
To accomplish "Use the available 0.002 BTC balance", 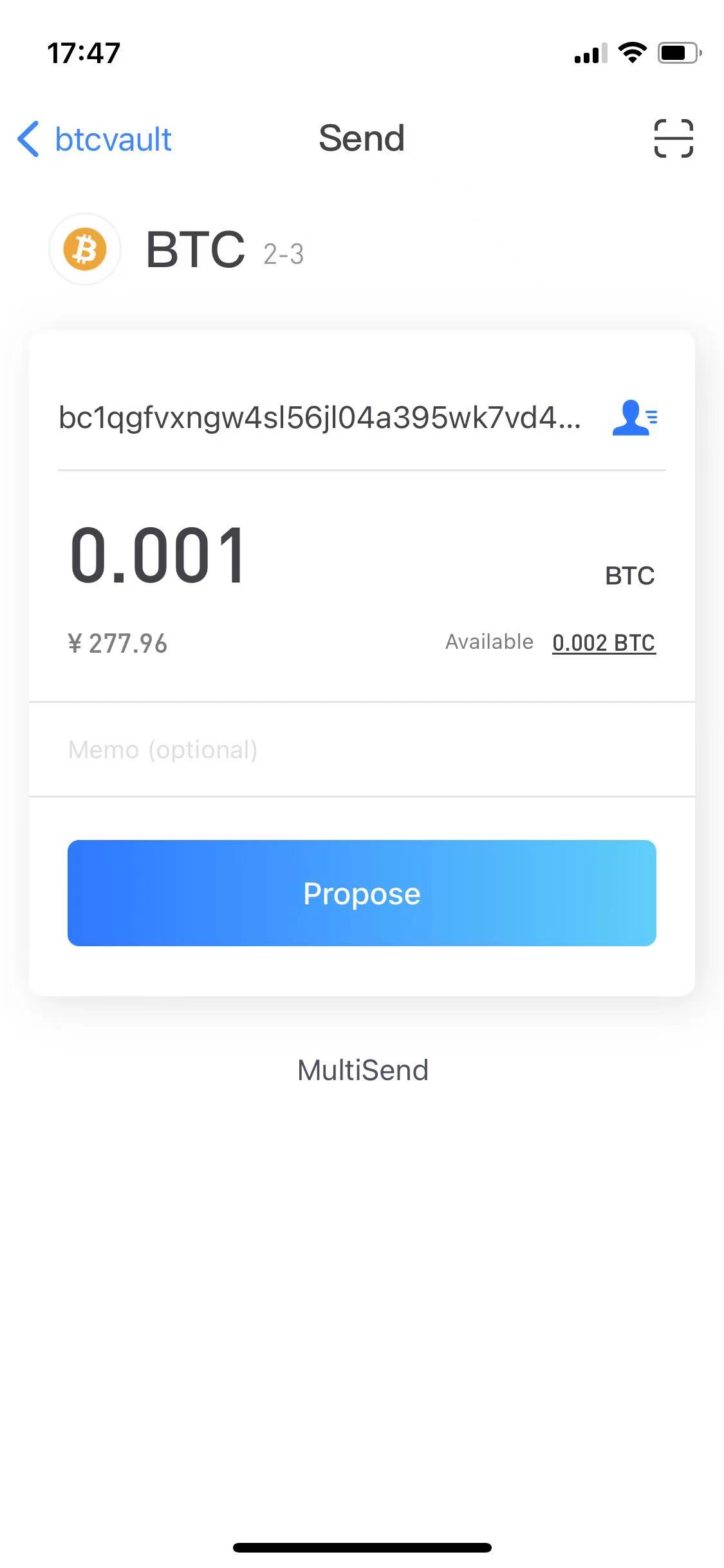I will (604, 642).
